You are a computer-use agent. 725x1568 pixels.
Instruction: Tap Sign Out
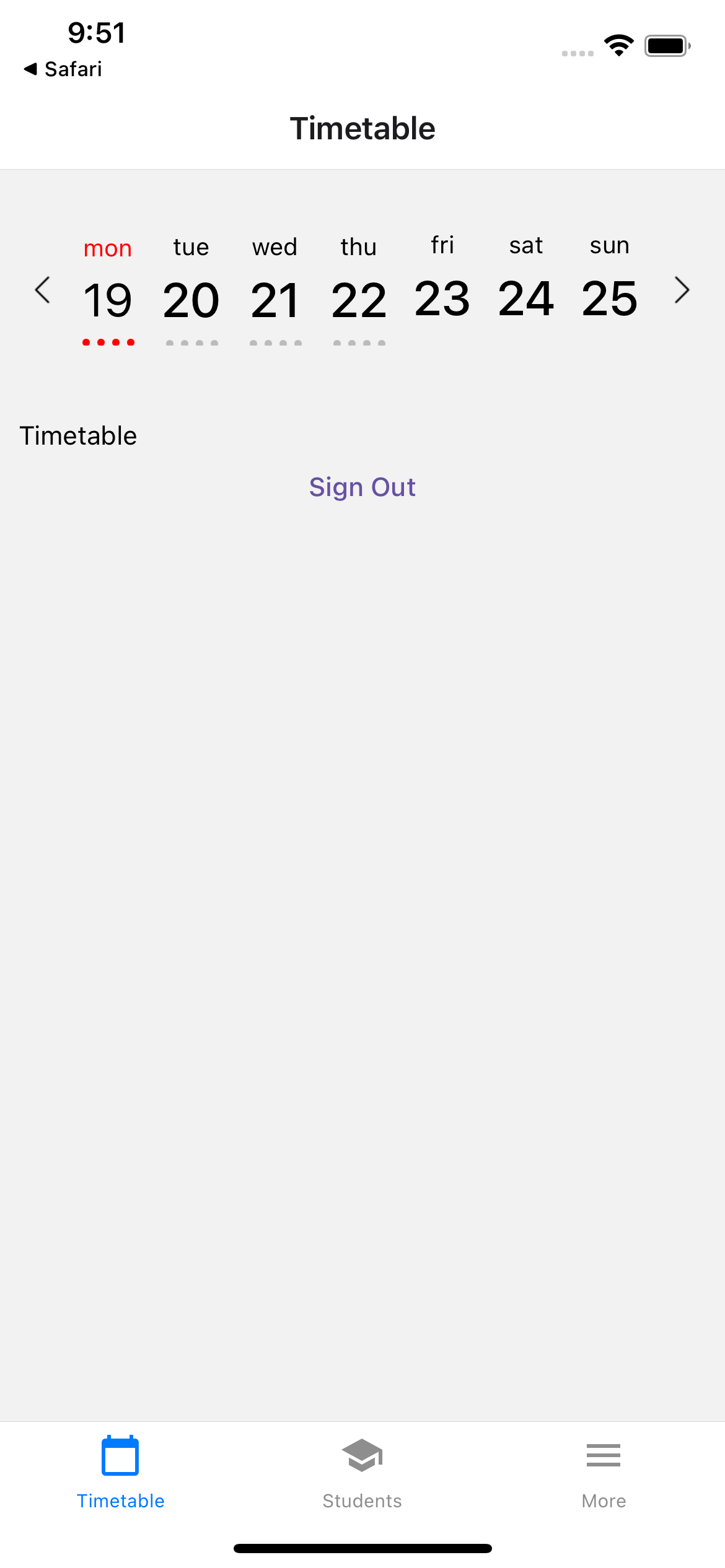pos(362,487)
